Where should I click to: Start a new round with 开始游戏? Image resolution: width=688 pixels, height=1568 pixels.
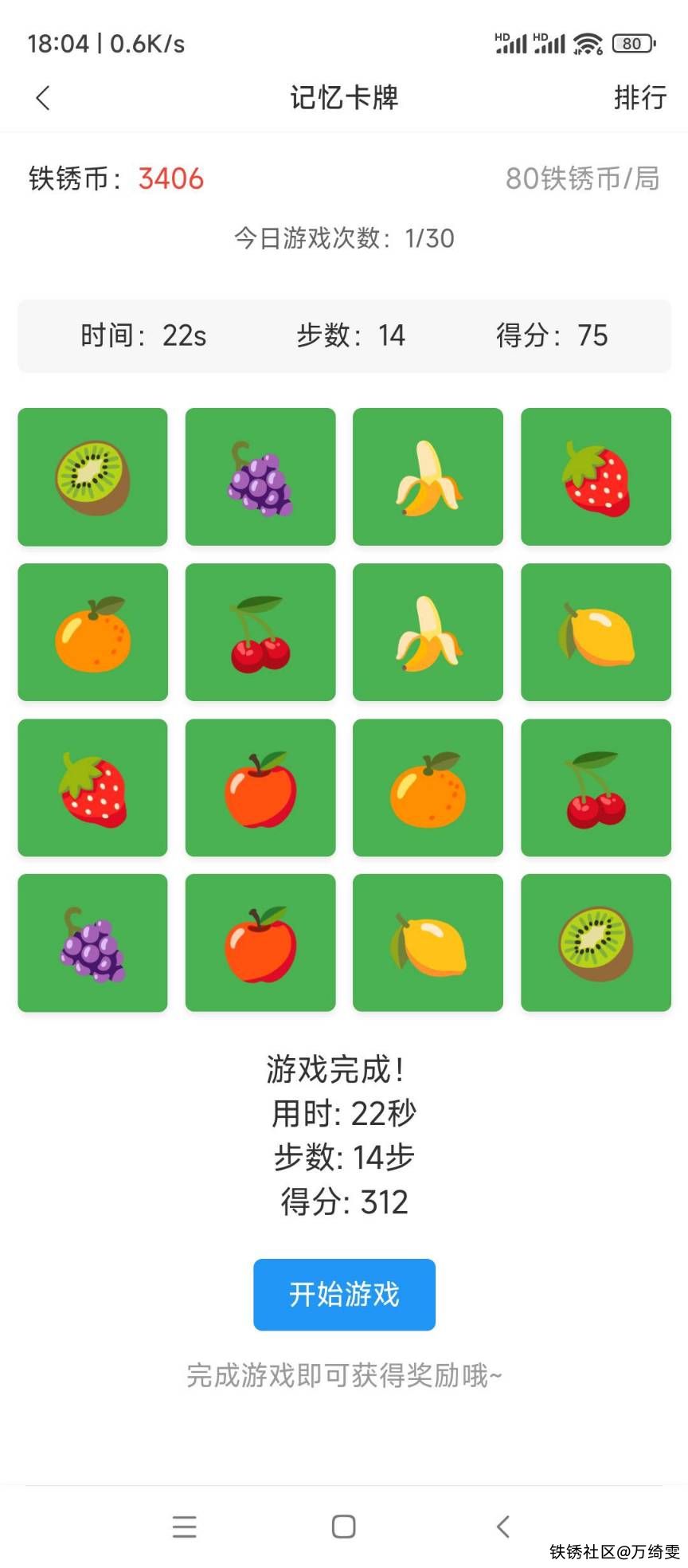click(x=344, y=1294)
